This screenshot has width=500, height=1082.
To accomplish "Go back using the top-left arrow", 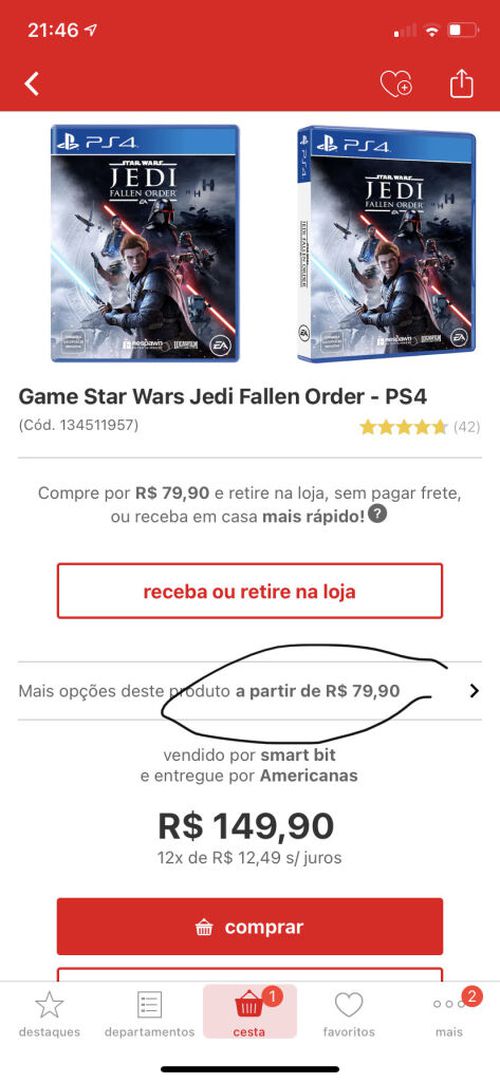I will point(32,83).
